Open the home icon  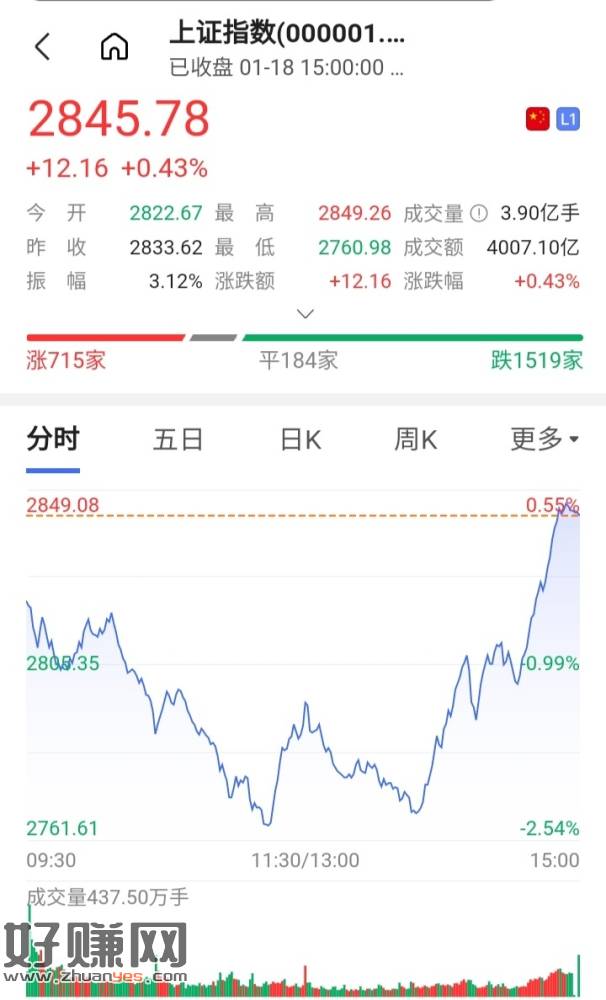coord(115,47)
